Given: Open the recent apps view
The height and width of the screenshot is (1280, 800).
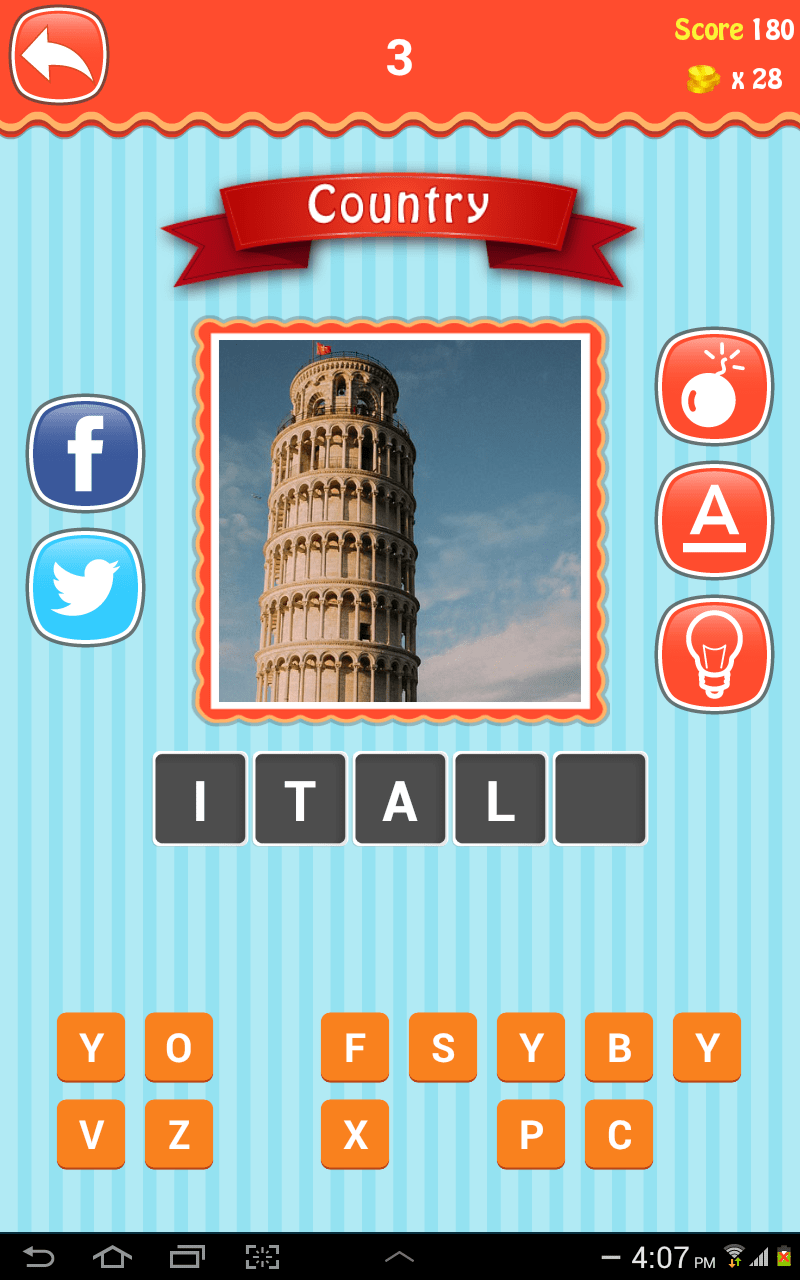Looking at the screenshot, I should (187, 1256).
